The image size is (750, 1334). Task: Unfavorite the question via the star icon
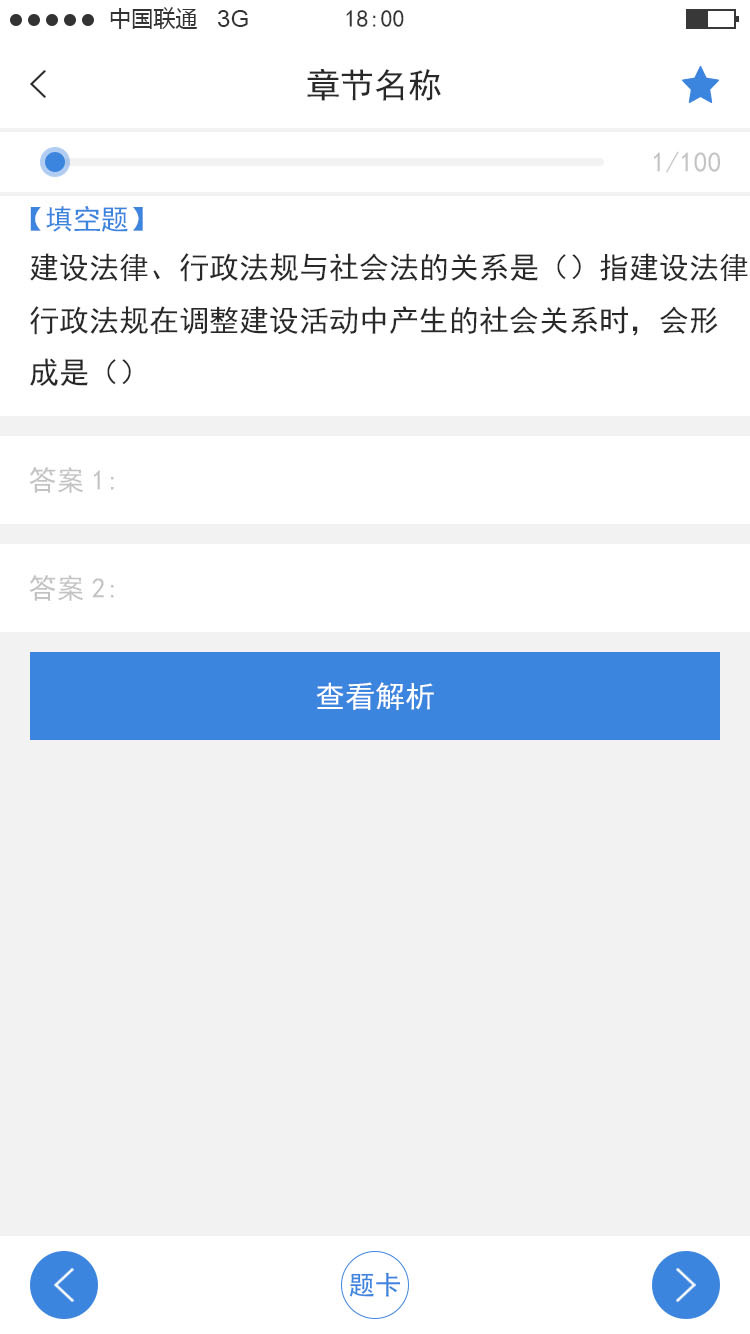click(700, 84)
